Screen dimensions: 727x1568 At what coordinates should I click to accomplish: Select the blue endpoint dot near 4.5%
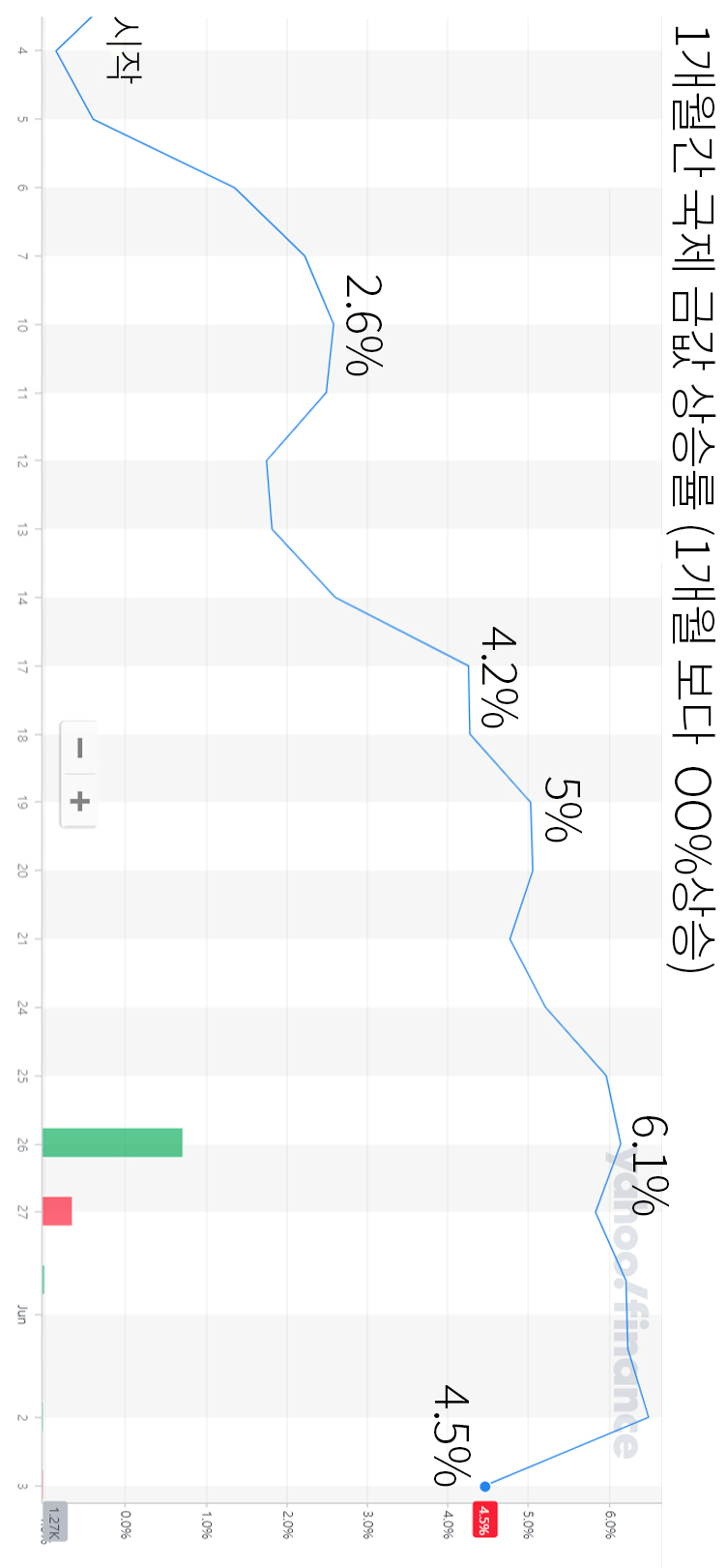pos(484,1486)
